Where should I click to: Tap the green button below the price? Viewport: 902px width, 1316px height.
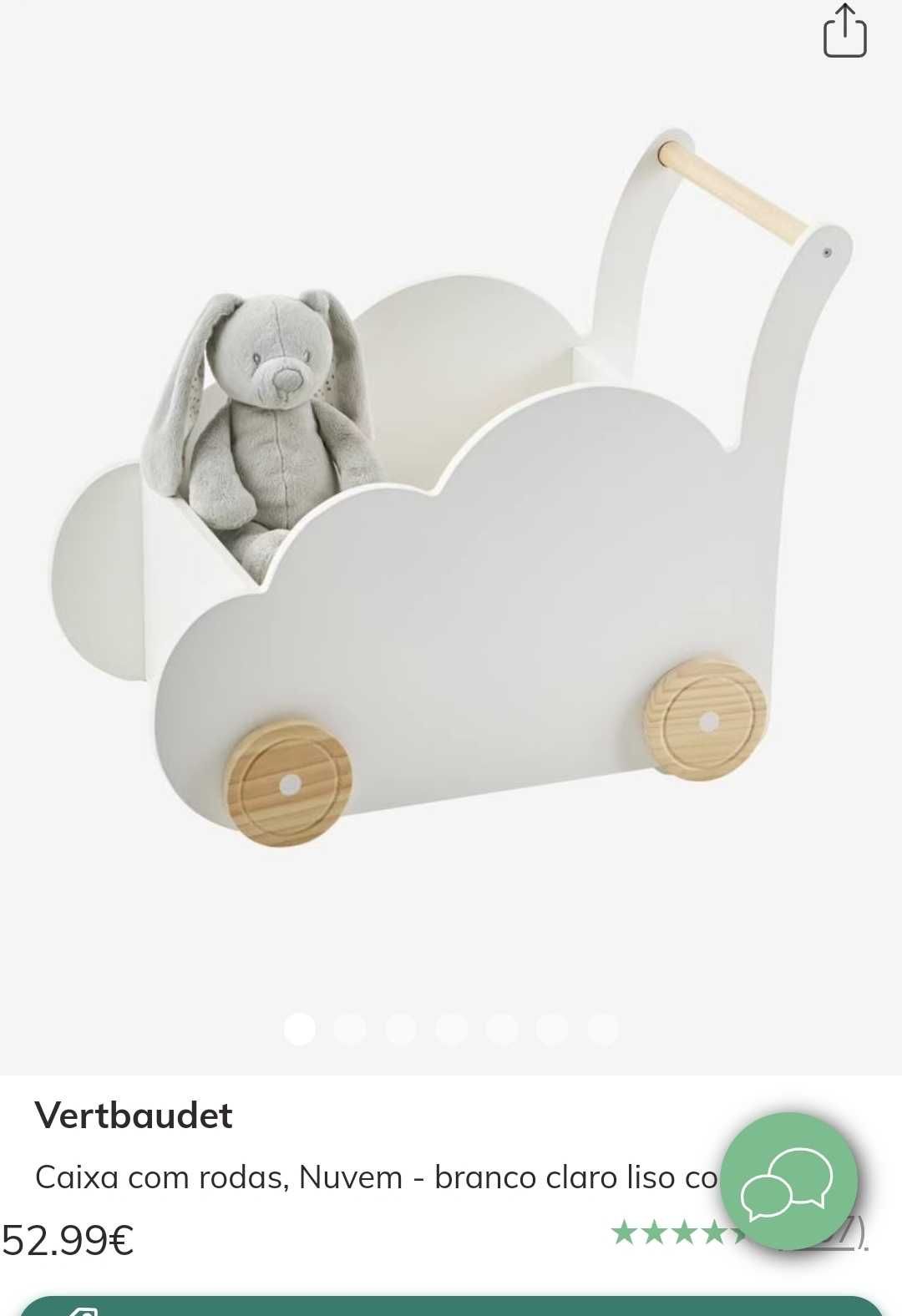(x=451, y=1306)
